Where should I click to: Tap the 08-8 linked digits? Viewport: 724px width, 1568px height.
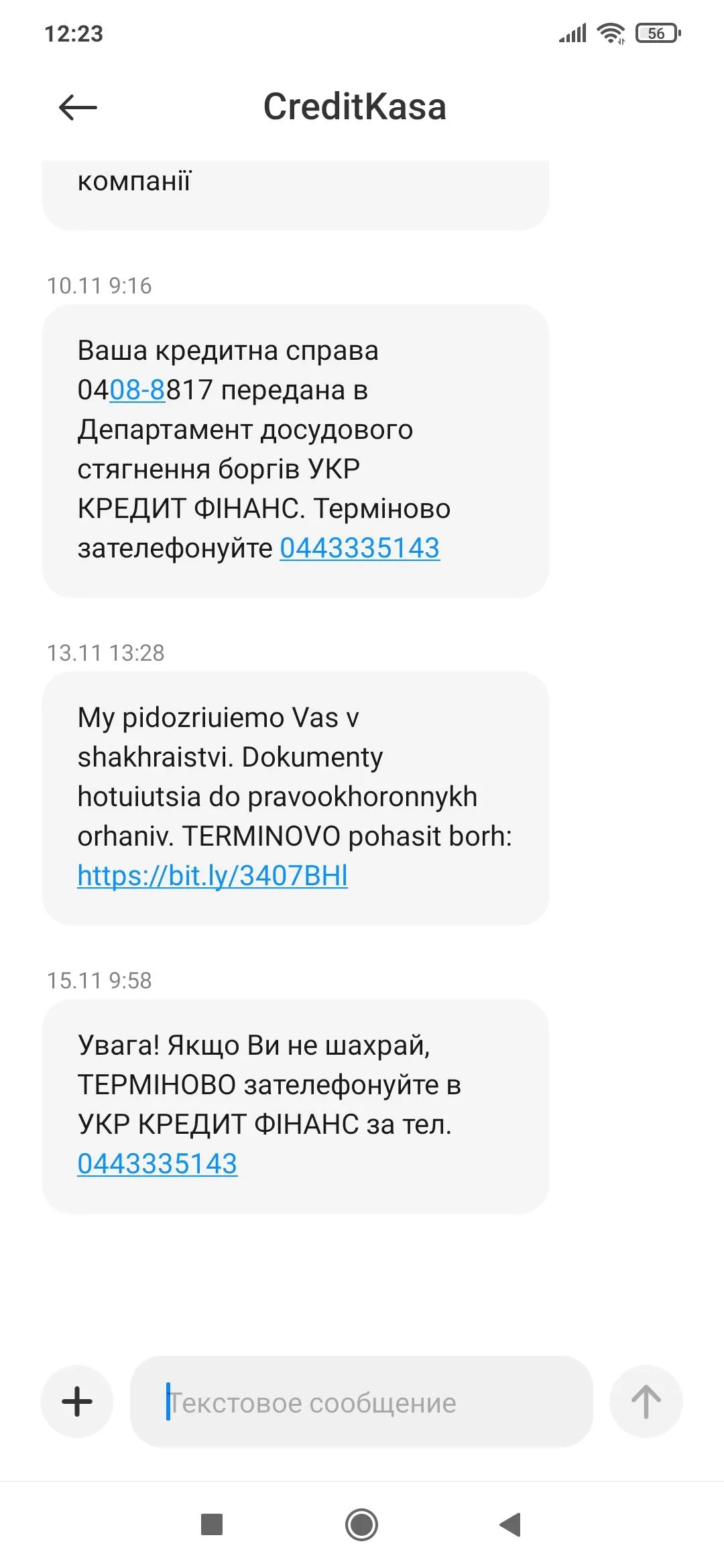click(x=137, y=390)
